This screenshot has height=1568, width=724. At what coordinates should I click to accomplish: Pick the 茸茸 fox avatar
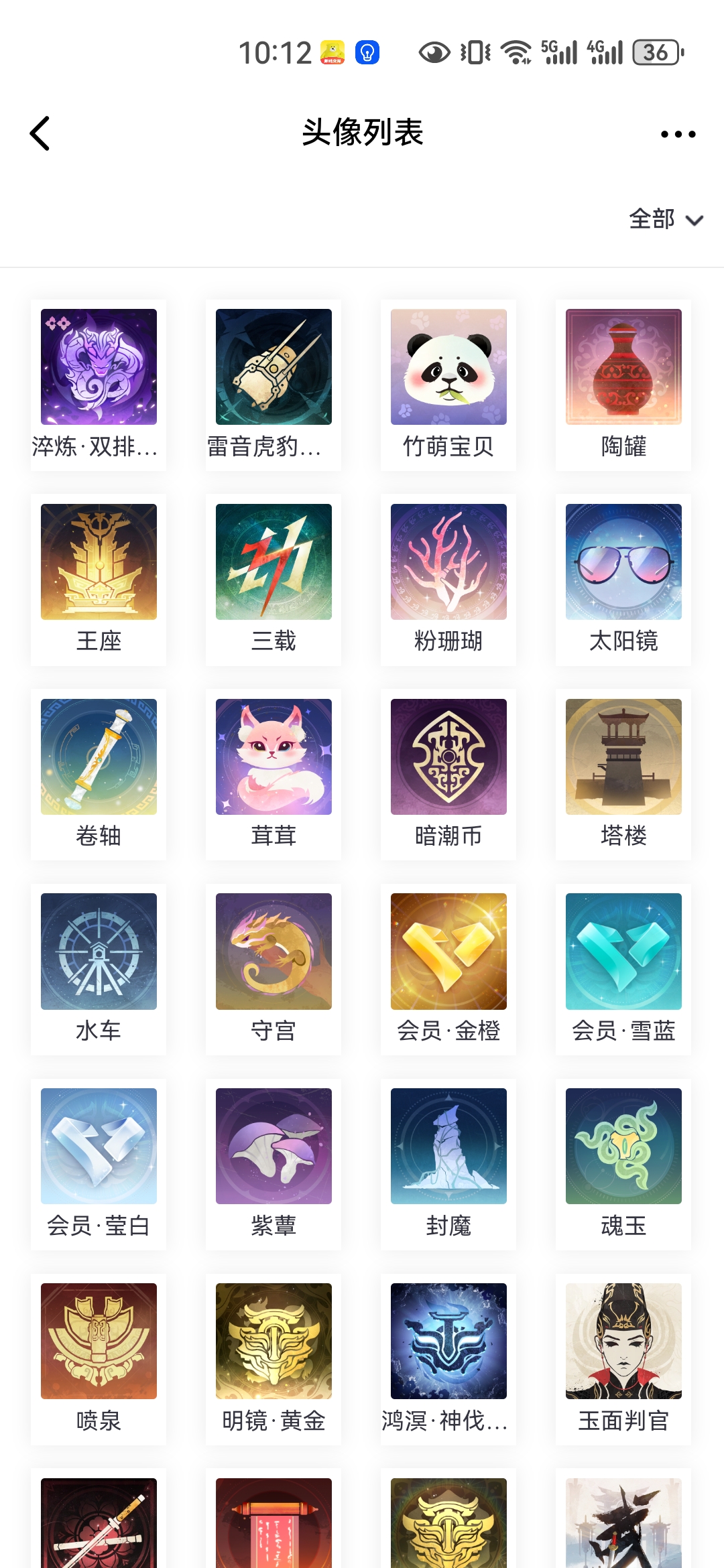coord(273,756)
